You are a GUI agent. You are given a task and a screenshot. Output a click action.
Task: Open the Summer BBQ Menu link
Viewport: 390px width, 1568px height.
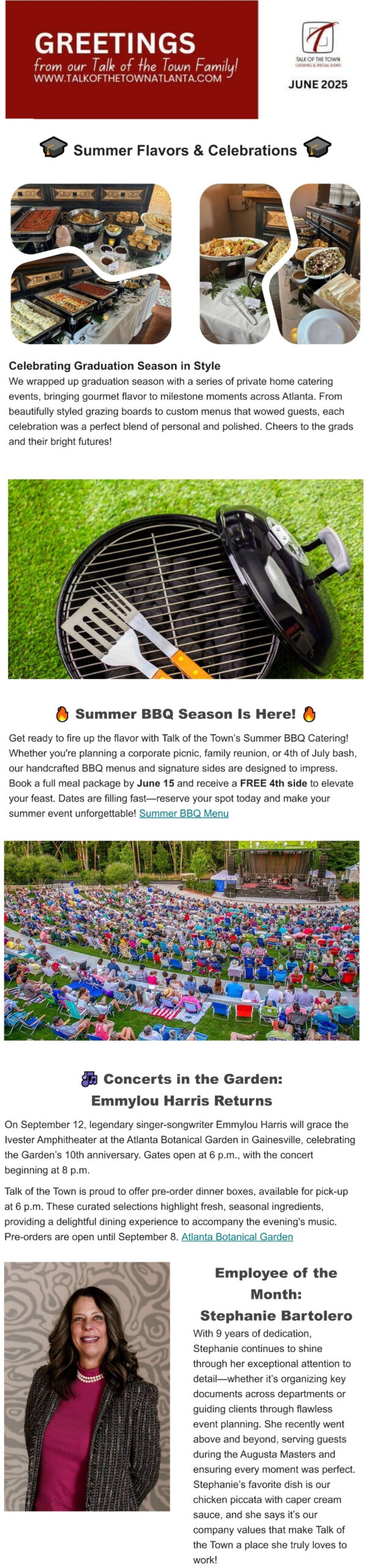184,813
